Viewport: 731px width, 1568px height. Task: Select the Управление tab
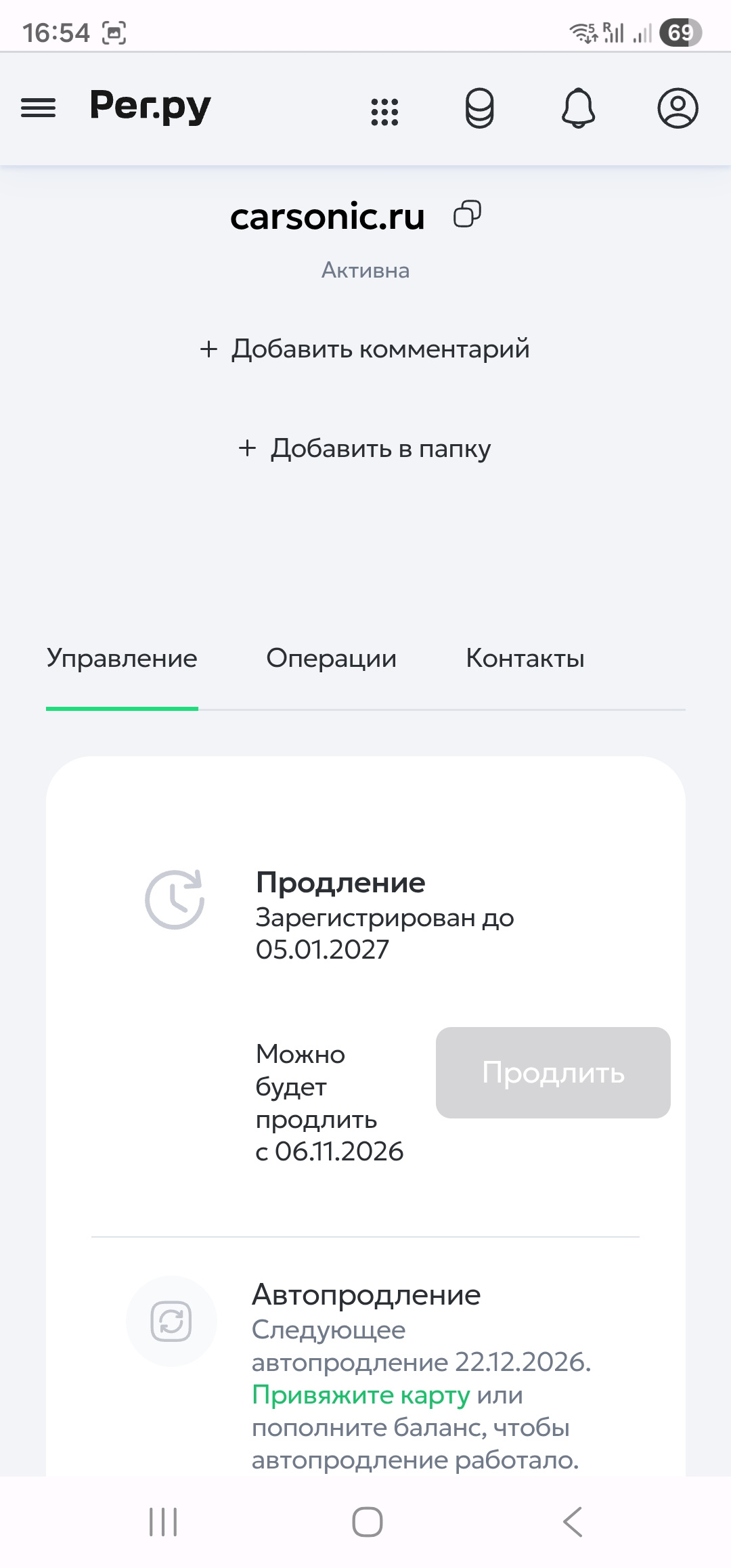tap(122, 659)
